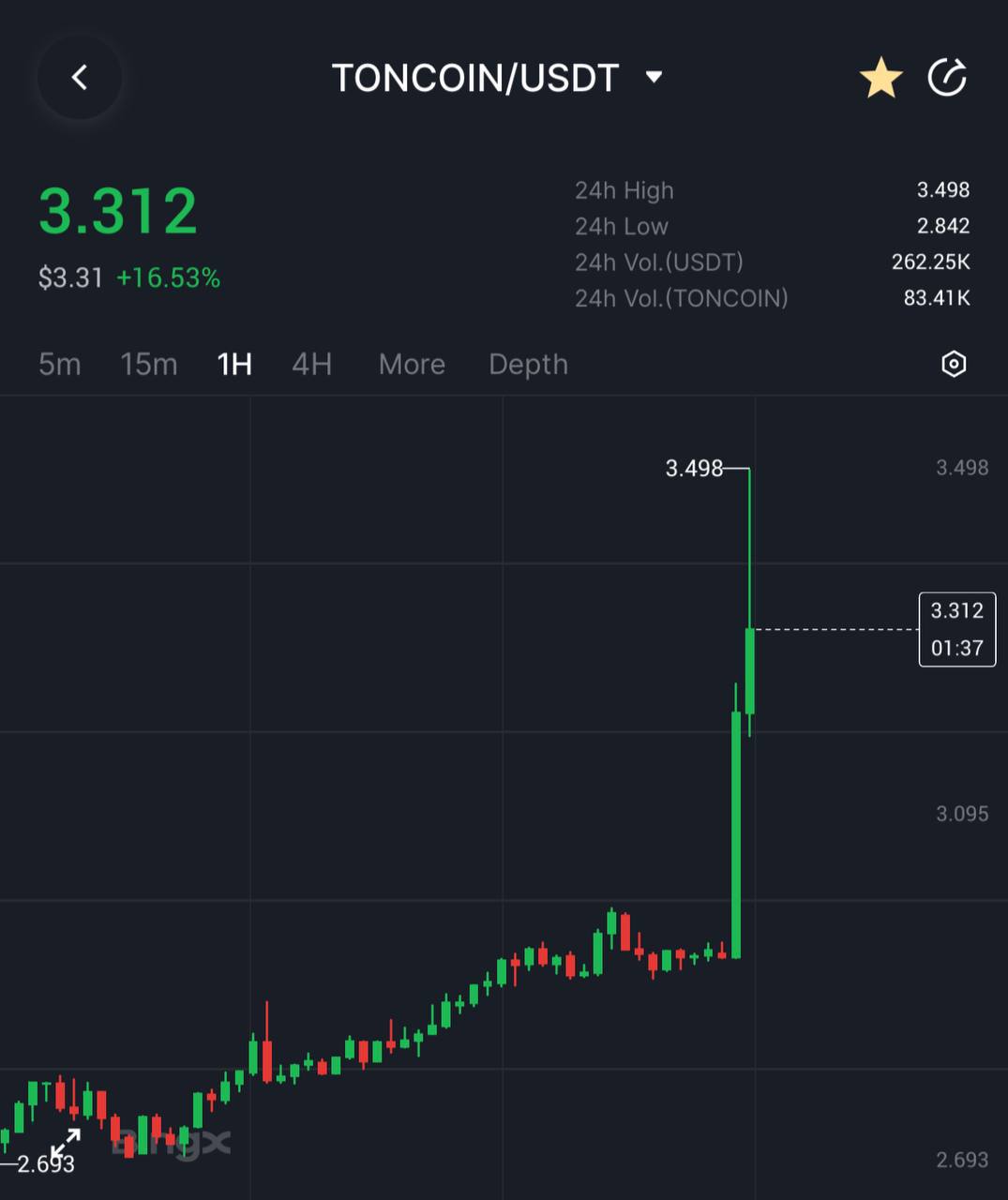
Task: Switch chart to 5m interval
Action: (59, 364)
